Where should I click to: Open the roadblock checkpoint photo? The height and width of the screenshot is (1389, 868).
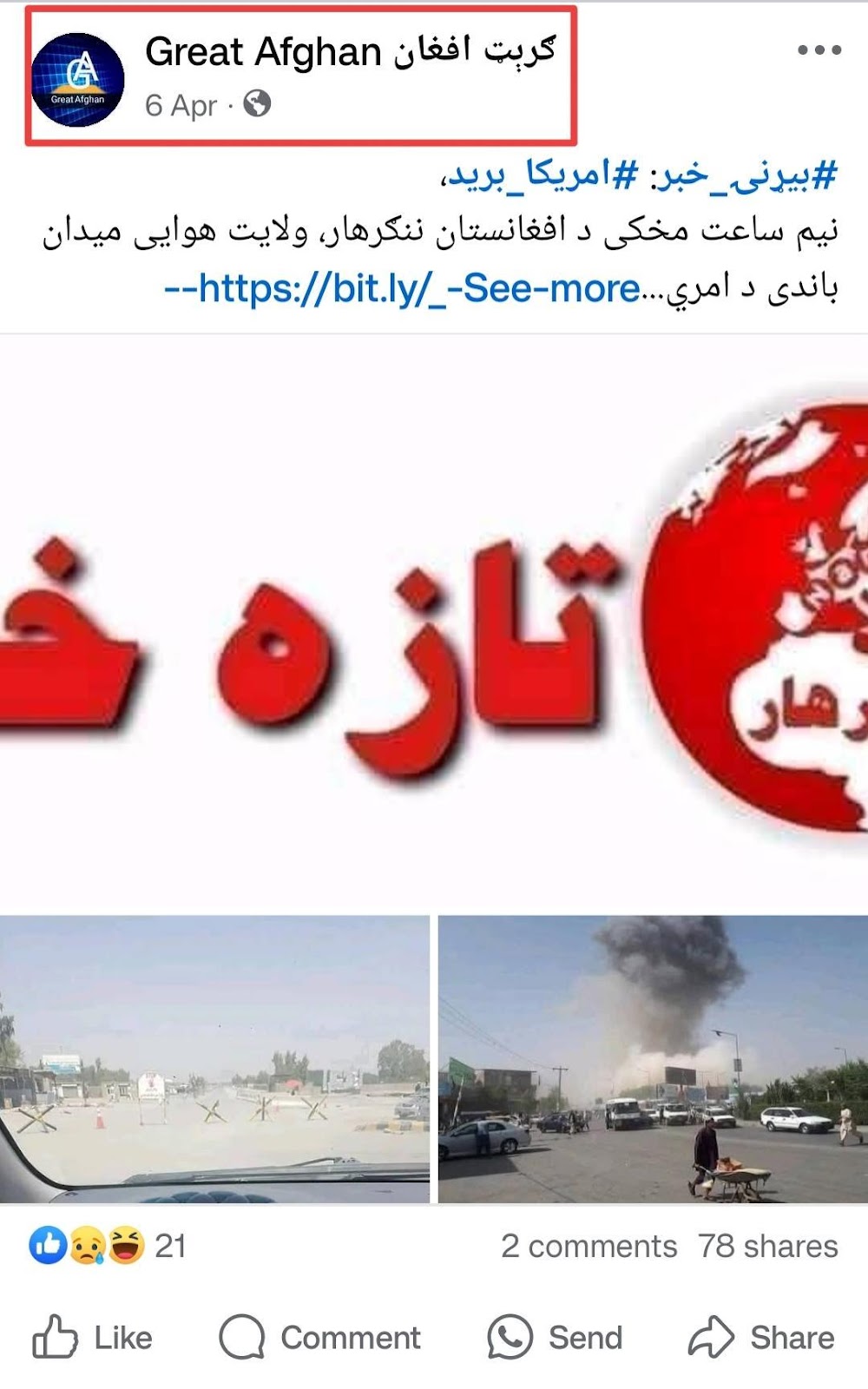(x=214, y=1059)
